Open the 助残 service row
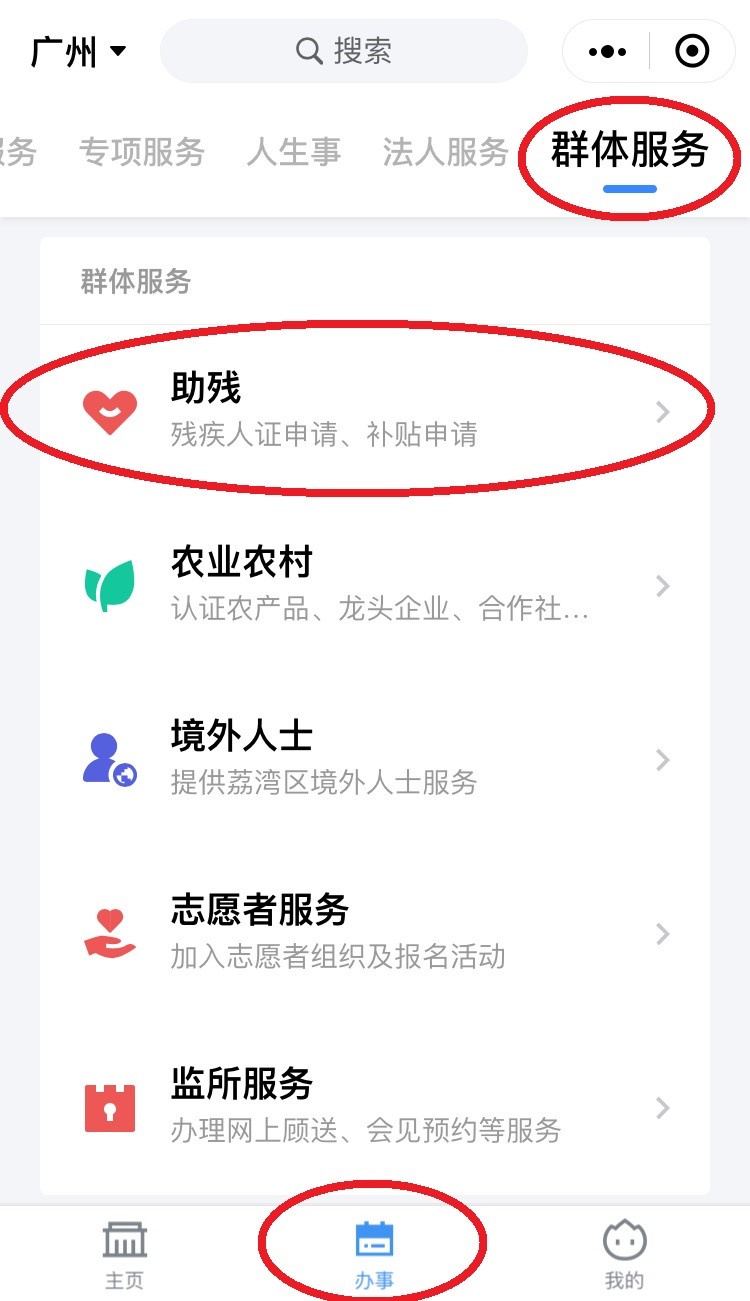Image resolution: width=750 pixels, height=1301 pixels. [x=375, y=411]
